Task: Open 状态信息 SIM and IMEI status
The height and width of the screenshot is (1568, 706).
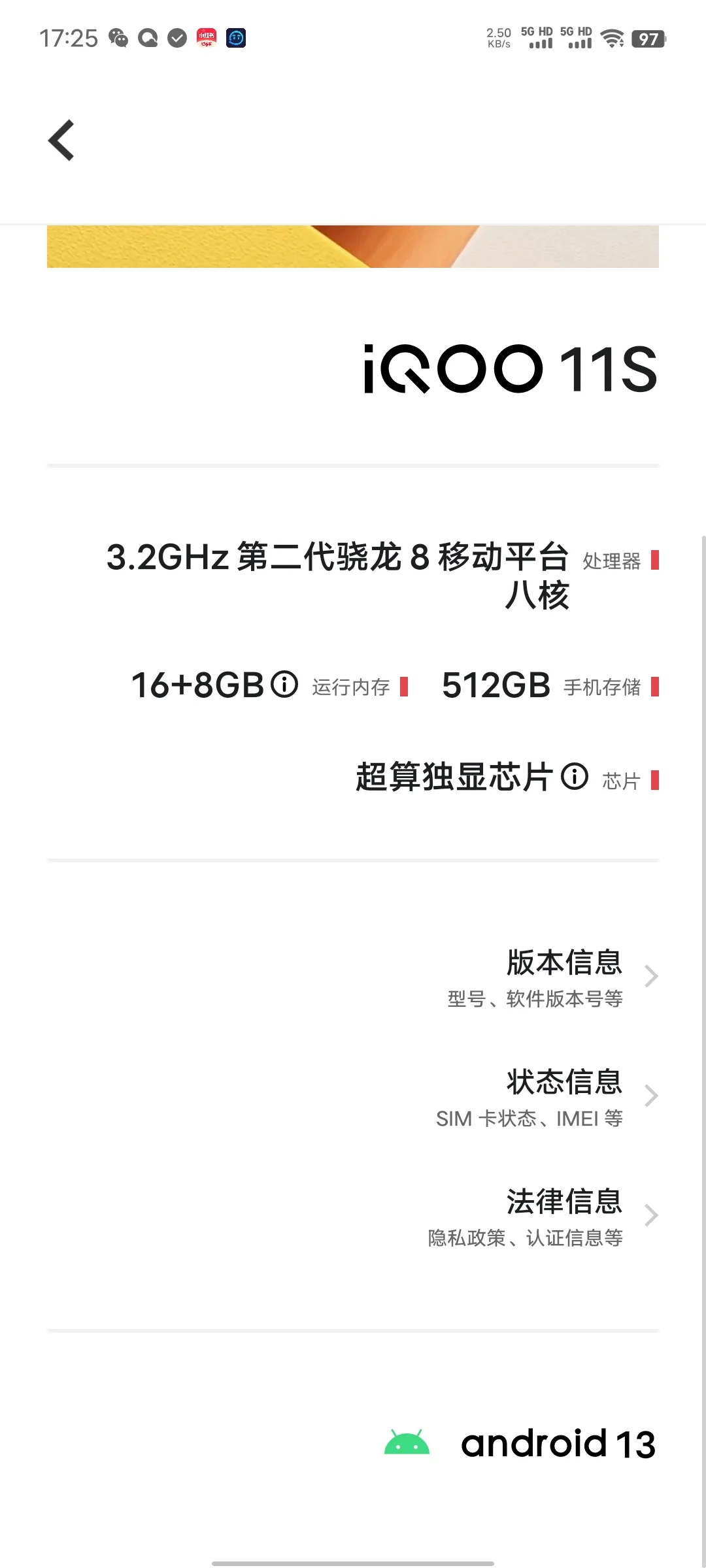Action: 353,1097
